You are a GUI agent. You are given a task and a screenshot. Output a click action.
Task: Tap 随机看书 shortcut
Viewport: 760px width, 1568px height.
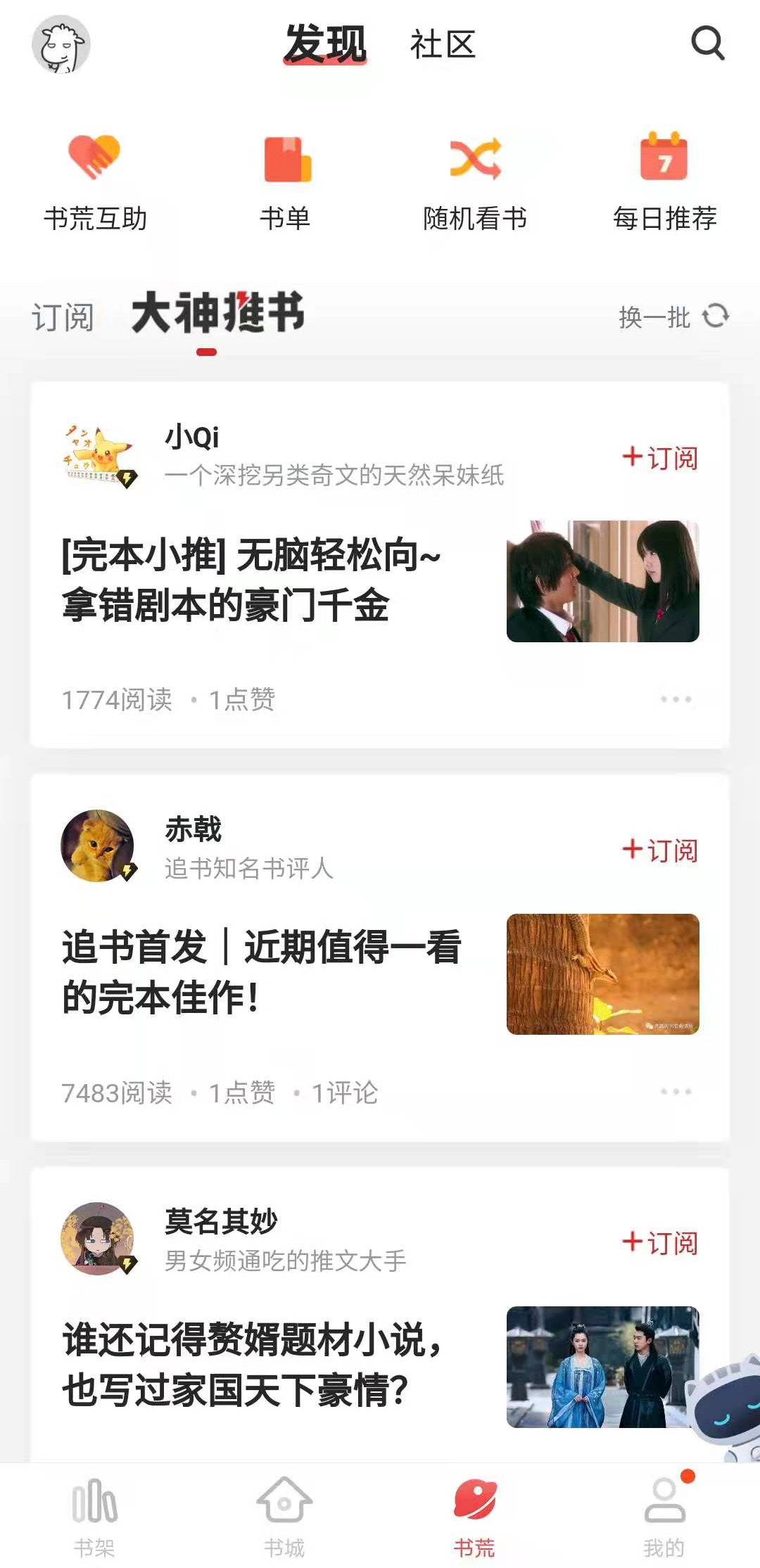(475, 181)
